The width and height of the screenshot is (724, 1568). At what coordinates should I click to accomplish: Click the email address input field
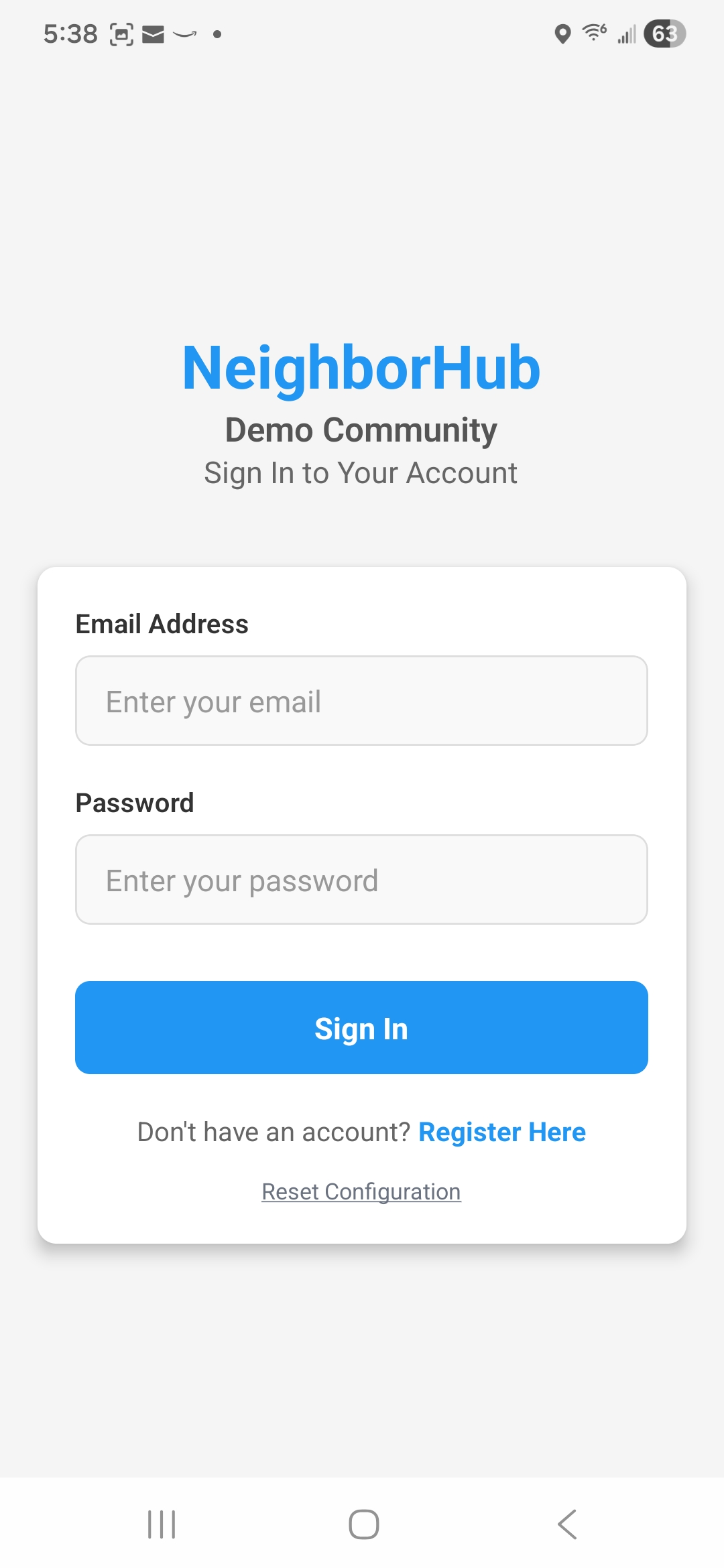pyautogui.click(x=361, y=701)
